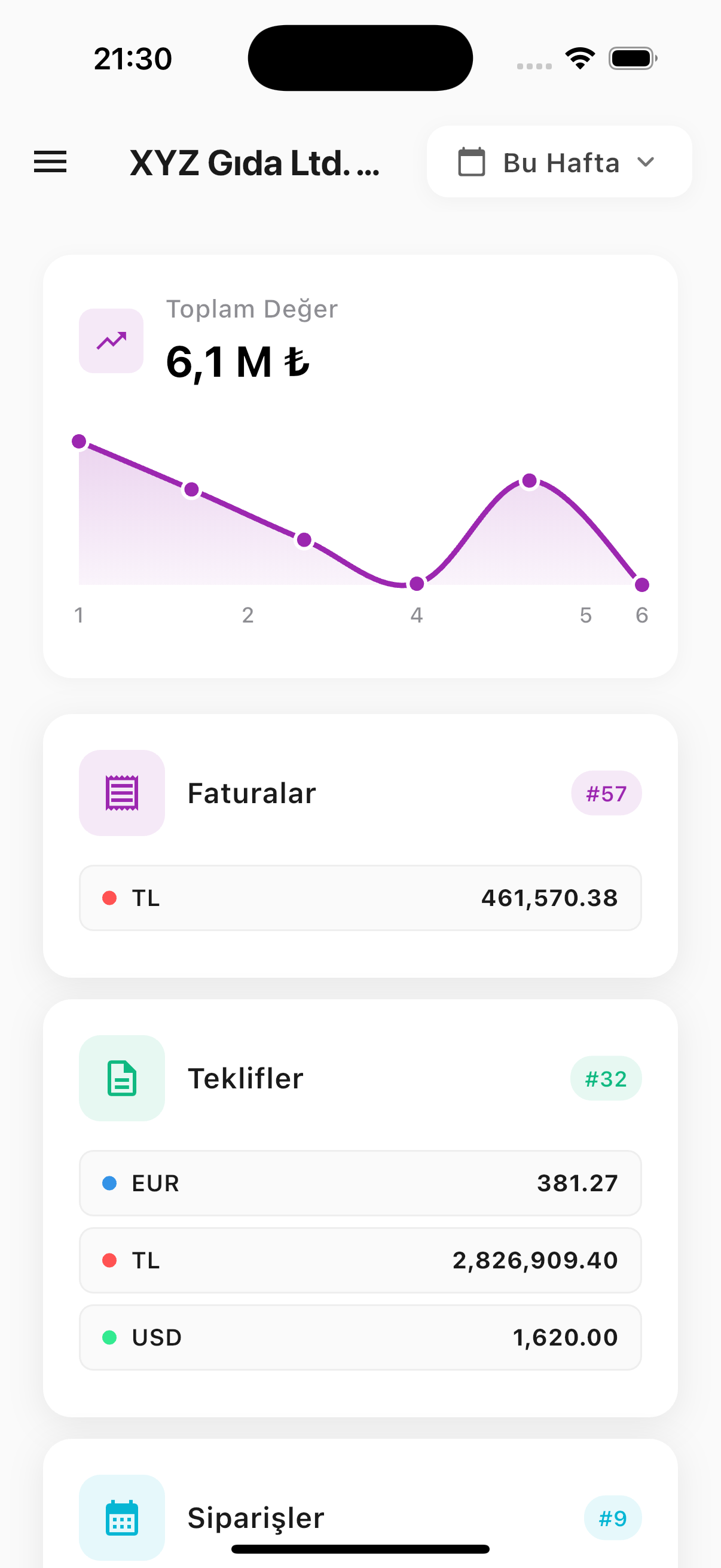Select the peak data point on the chart
721x1568 pixels.
(528, 481)
